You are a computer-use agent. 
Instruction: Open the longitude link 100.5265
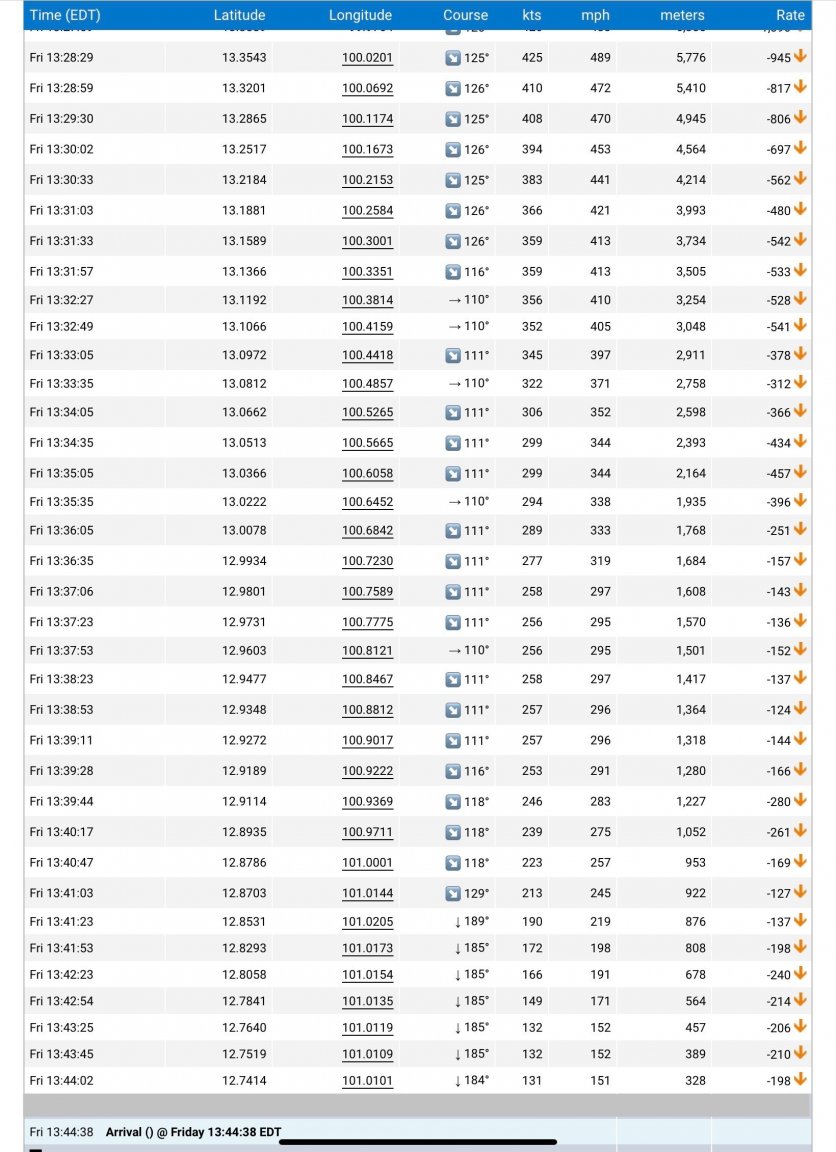point(367,412)
